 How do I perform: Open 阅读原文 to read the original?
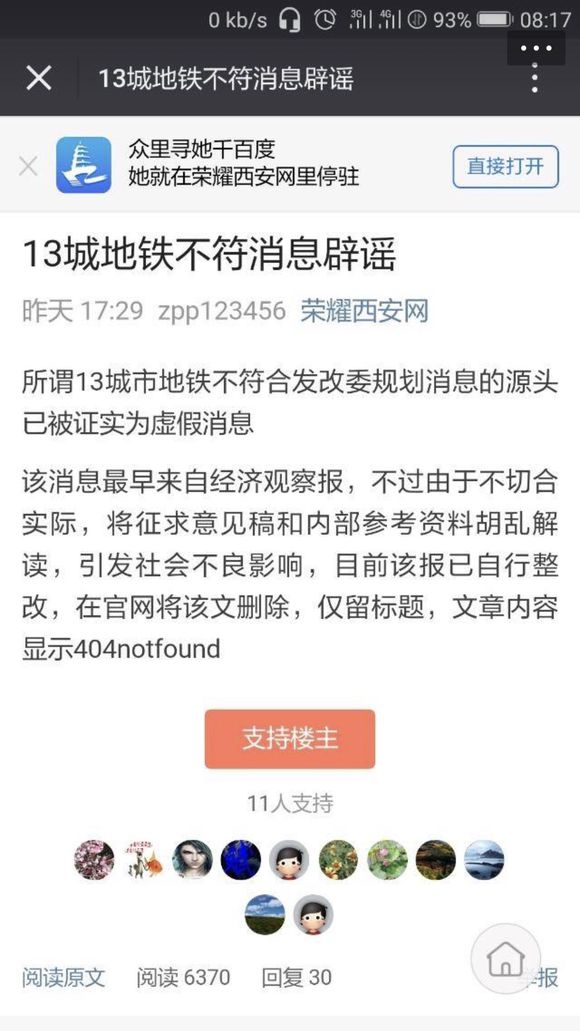[63, 977]
